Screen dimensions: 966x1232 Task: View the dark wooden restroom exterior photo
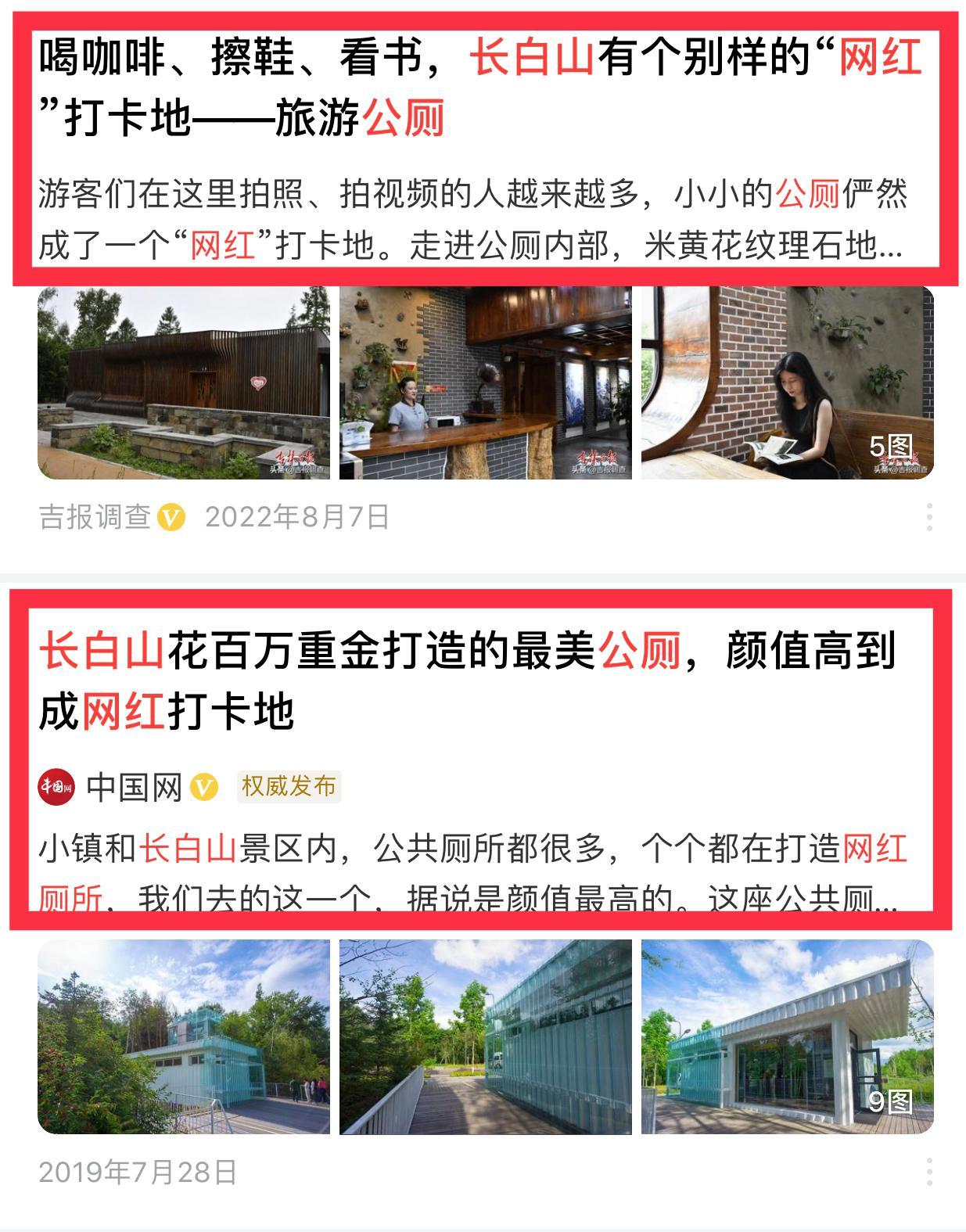[x=184, y=383]
